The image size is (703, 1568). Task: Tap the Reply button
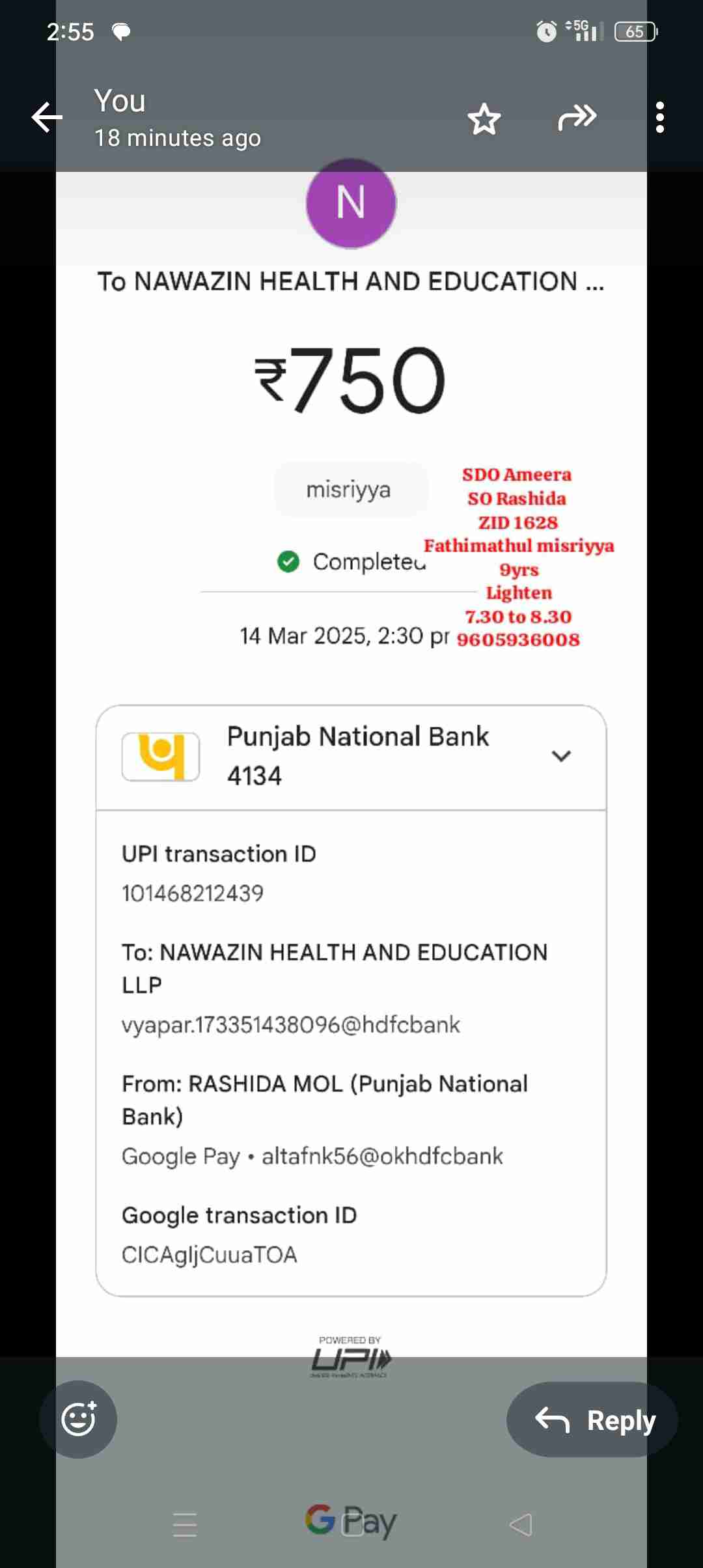[592, 1420]
